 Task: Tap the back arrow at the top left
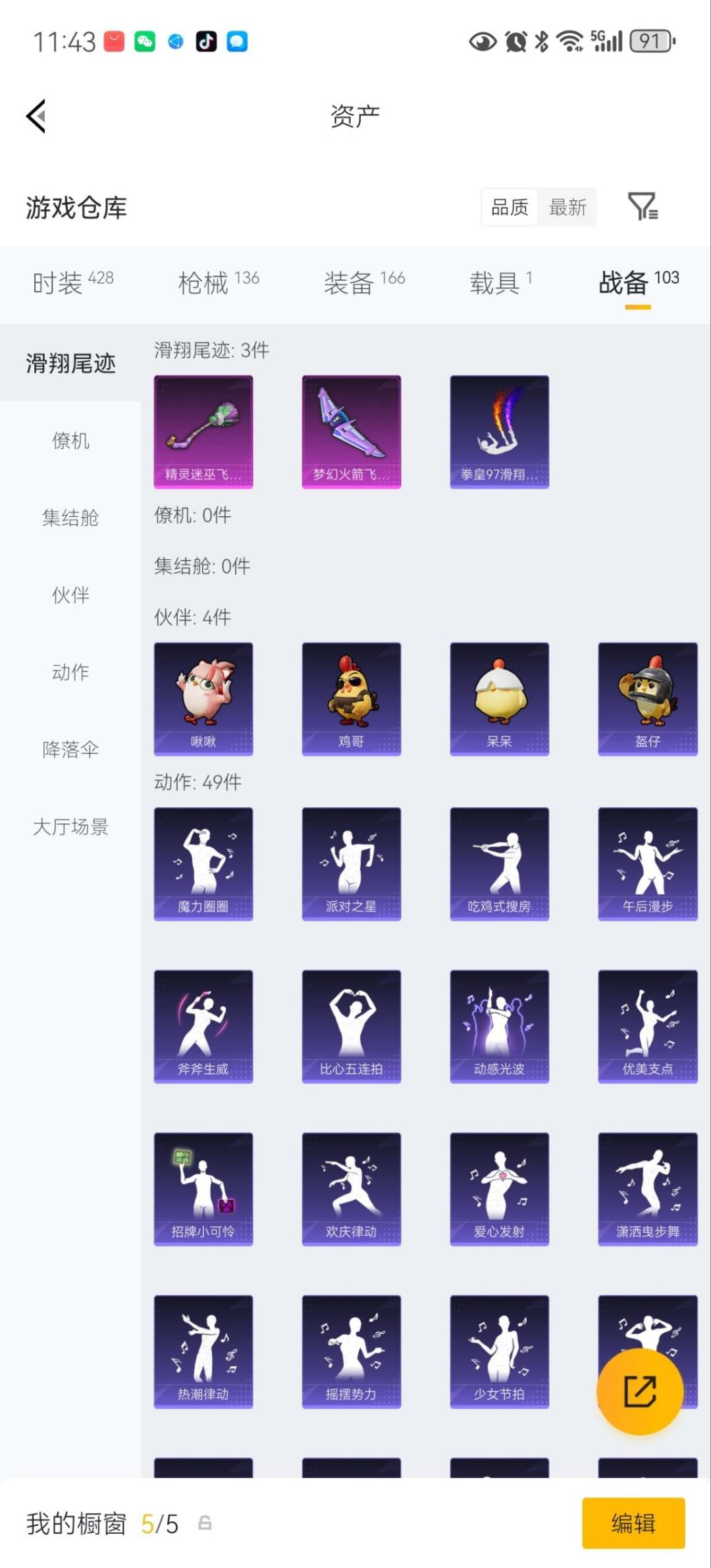tap(34, 116)
